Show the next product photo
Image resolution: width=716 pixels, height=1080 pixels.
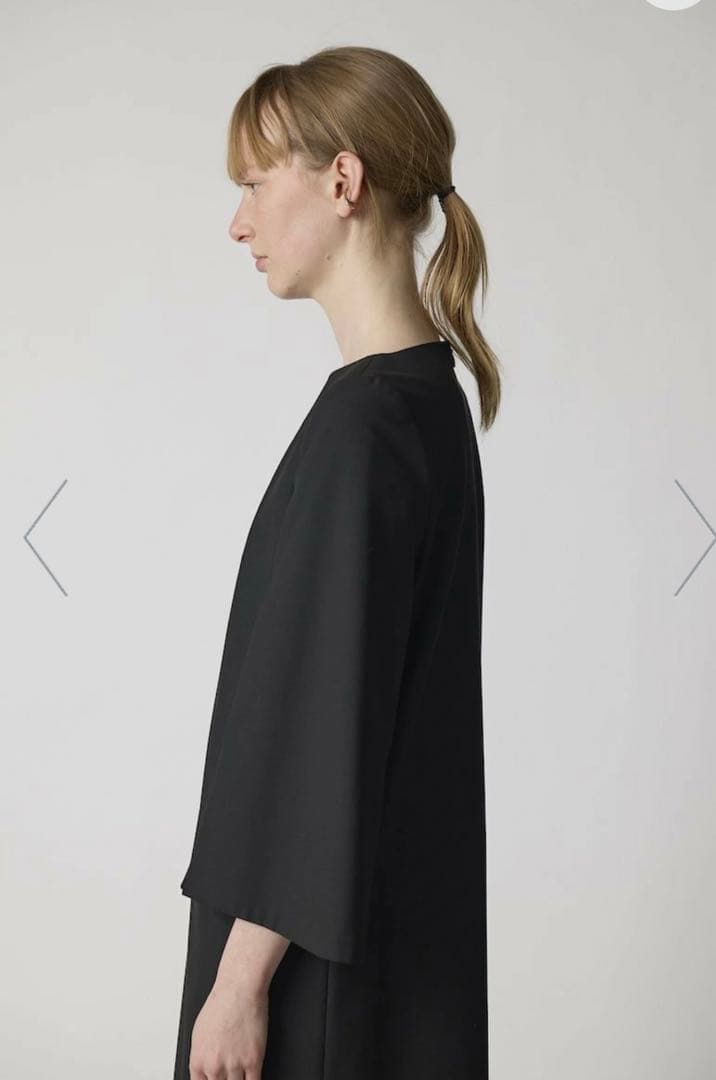(694, 538)
